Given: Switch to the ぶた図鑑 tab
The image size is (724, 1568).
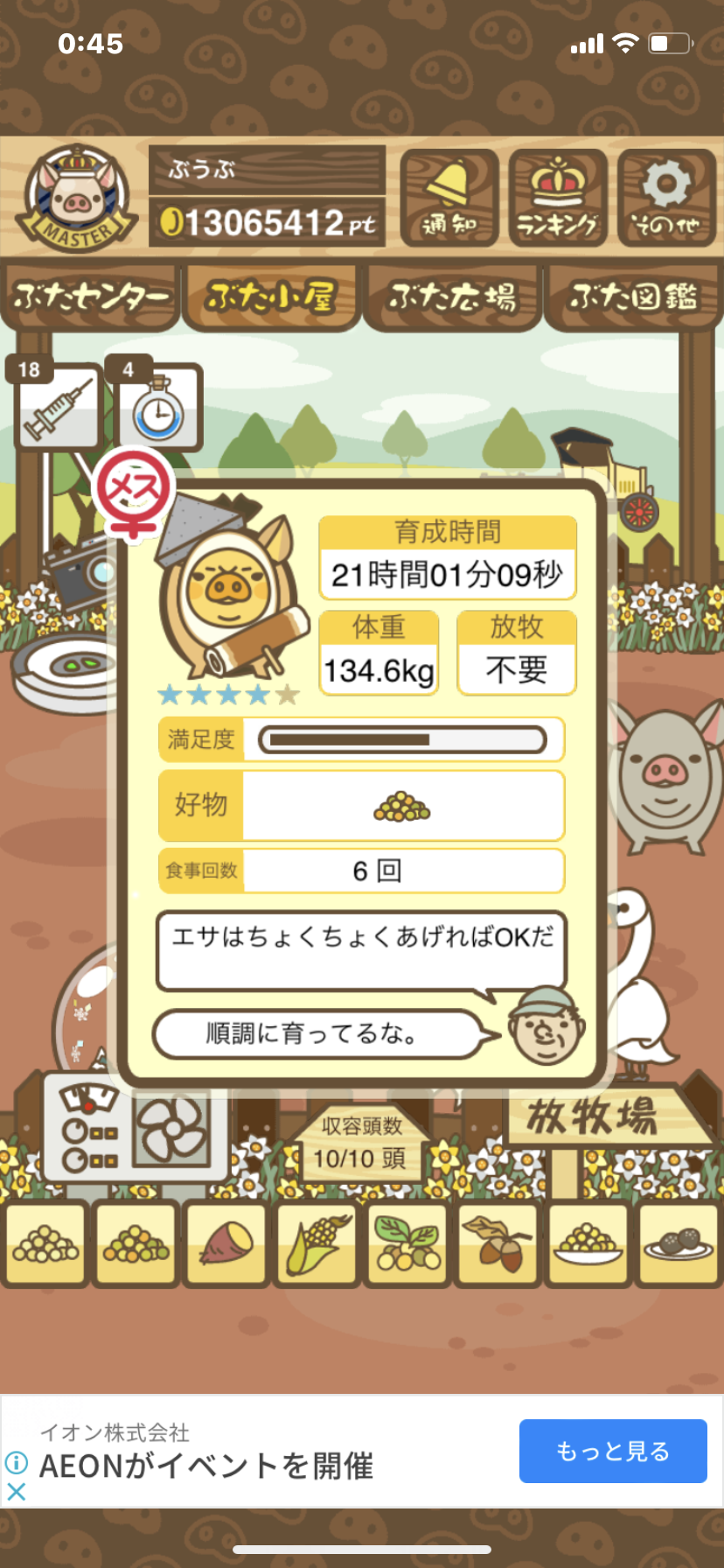Looking at the screenshot, I should (x=633, y=297).
